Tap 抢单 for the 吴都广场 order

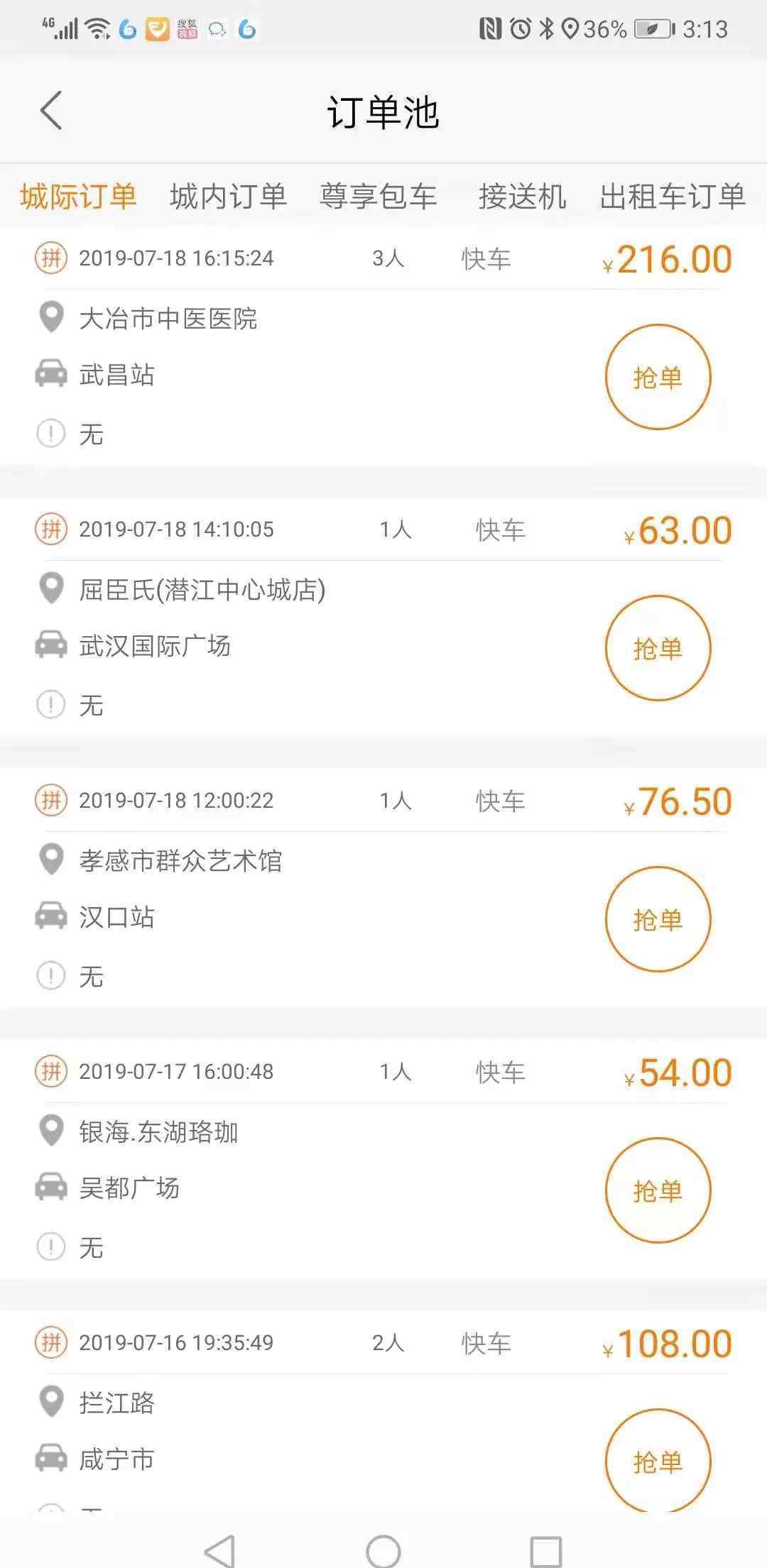658,1190
